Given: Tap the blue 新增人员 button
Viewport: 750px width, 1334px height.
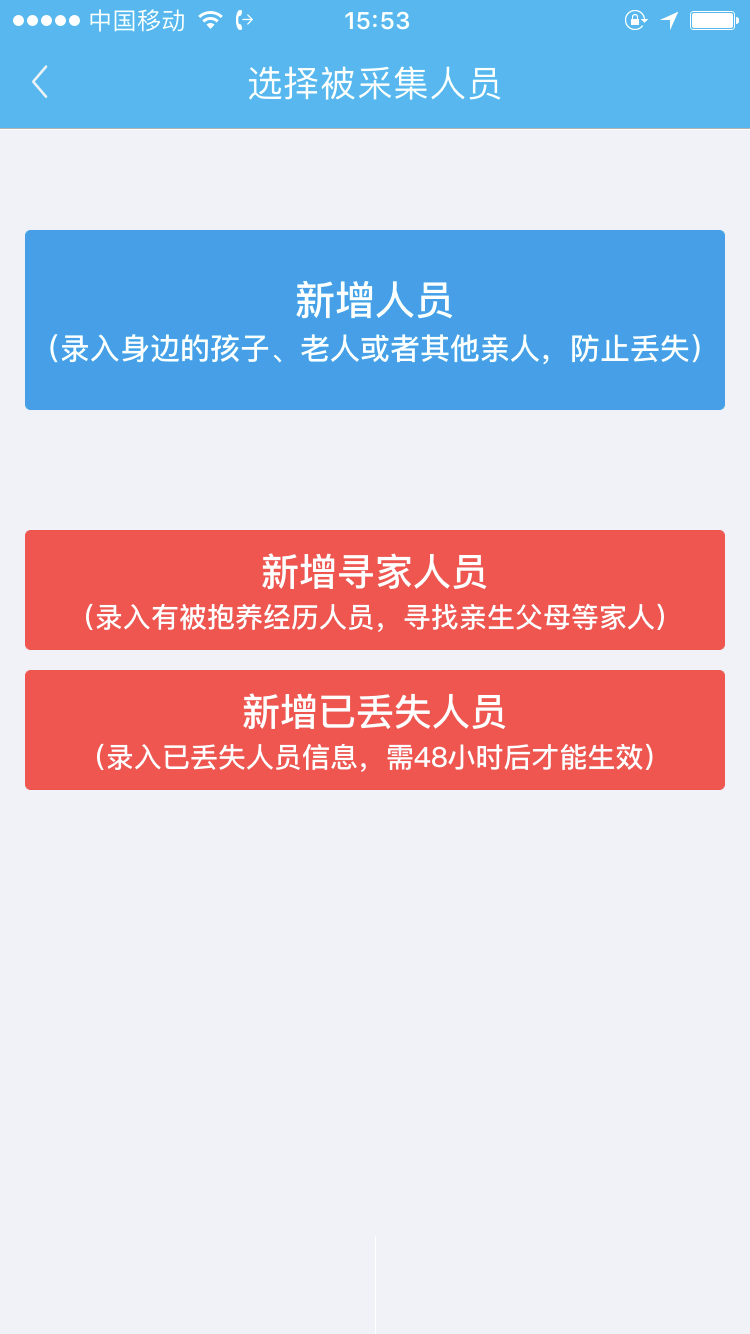Looking at the screenshot, I should coord(375,320).
